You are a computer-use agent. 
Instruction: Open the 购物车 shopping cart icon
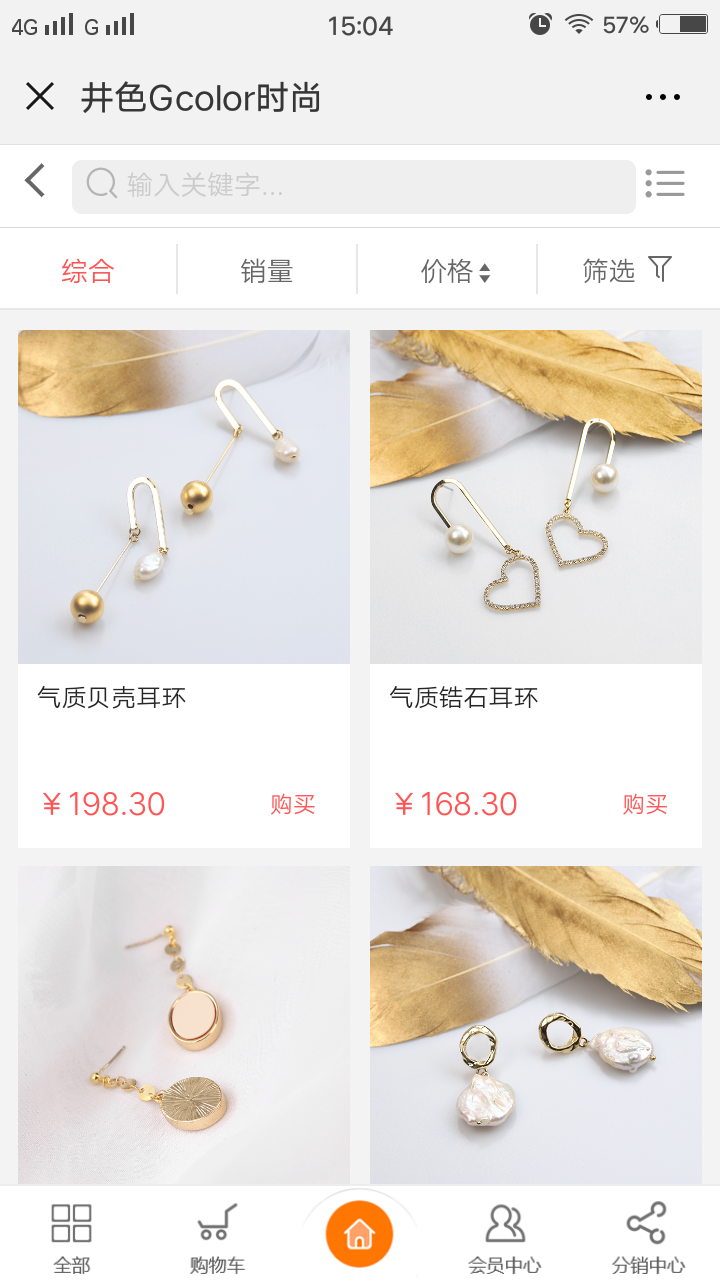coord(216,1222)
